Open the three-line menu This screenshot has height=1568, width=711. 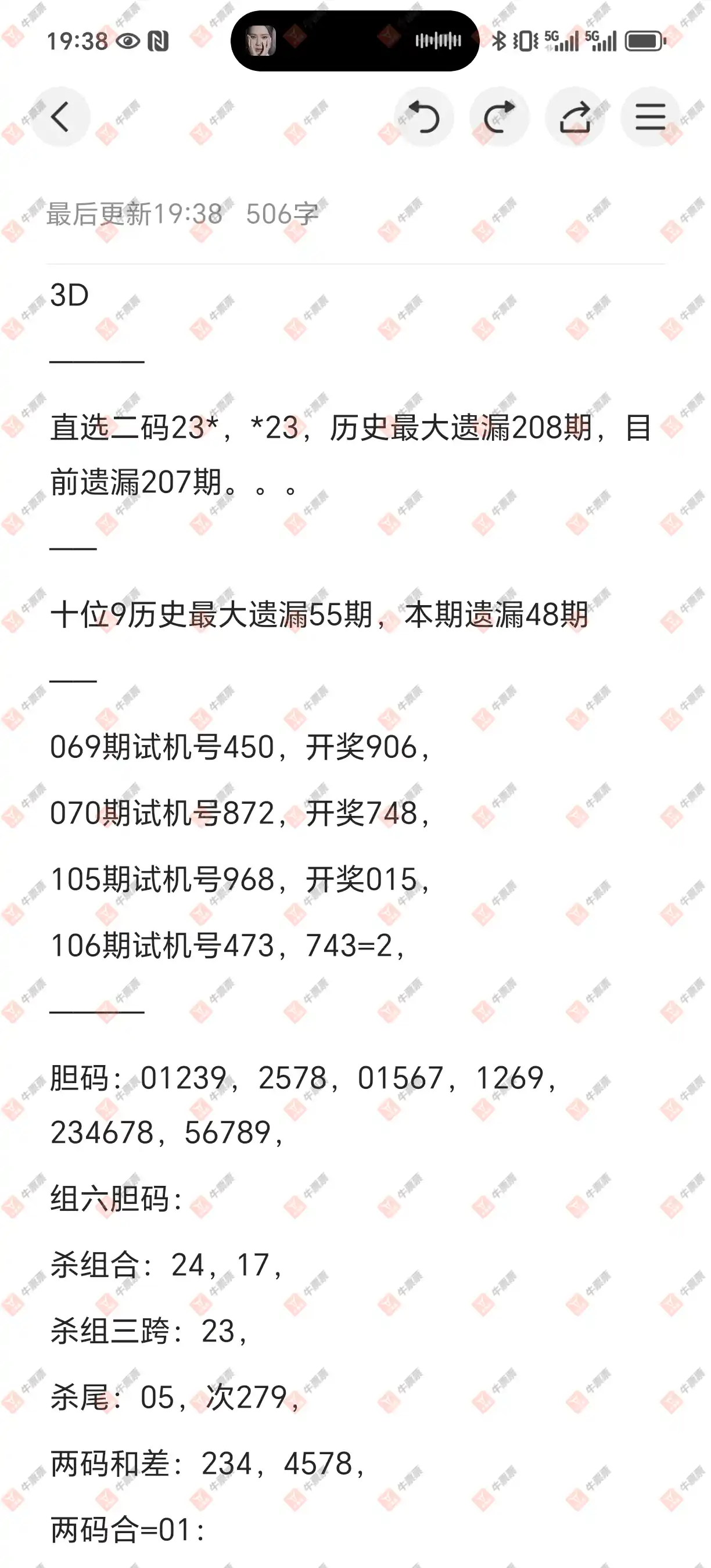click(650, 117)
